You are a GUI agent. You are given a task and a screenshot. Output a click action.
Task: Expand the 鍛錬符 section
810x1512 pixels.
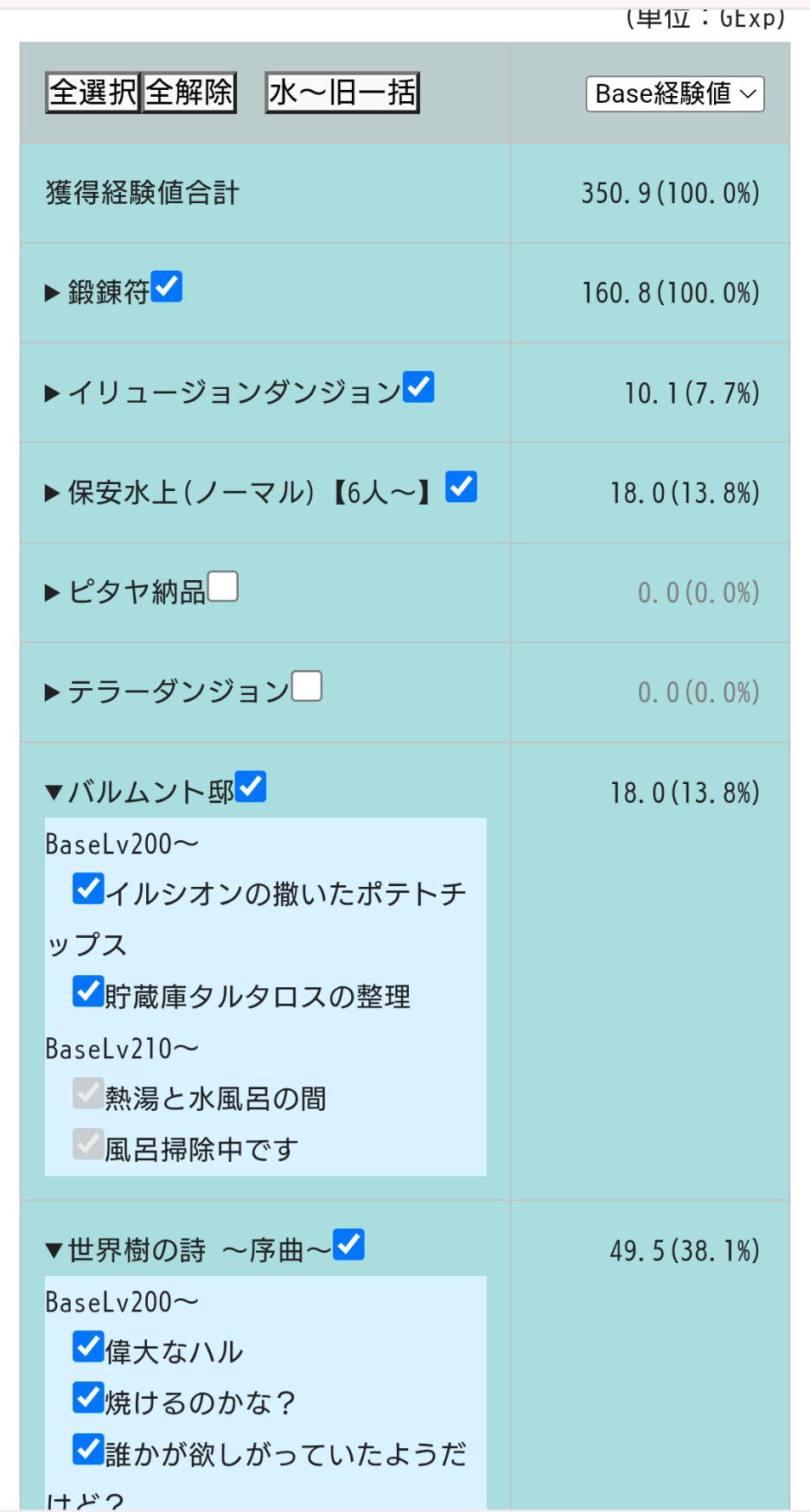[x=52, y=294]
